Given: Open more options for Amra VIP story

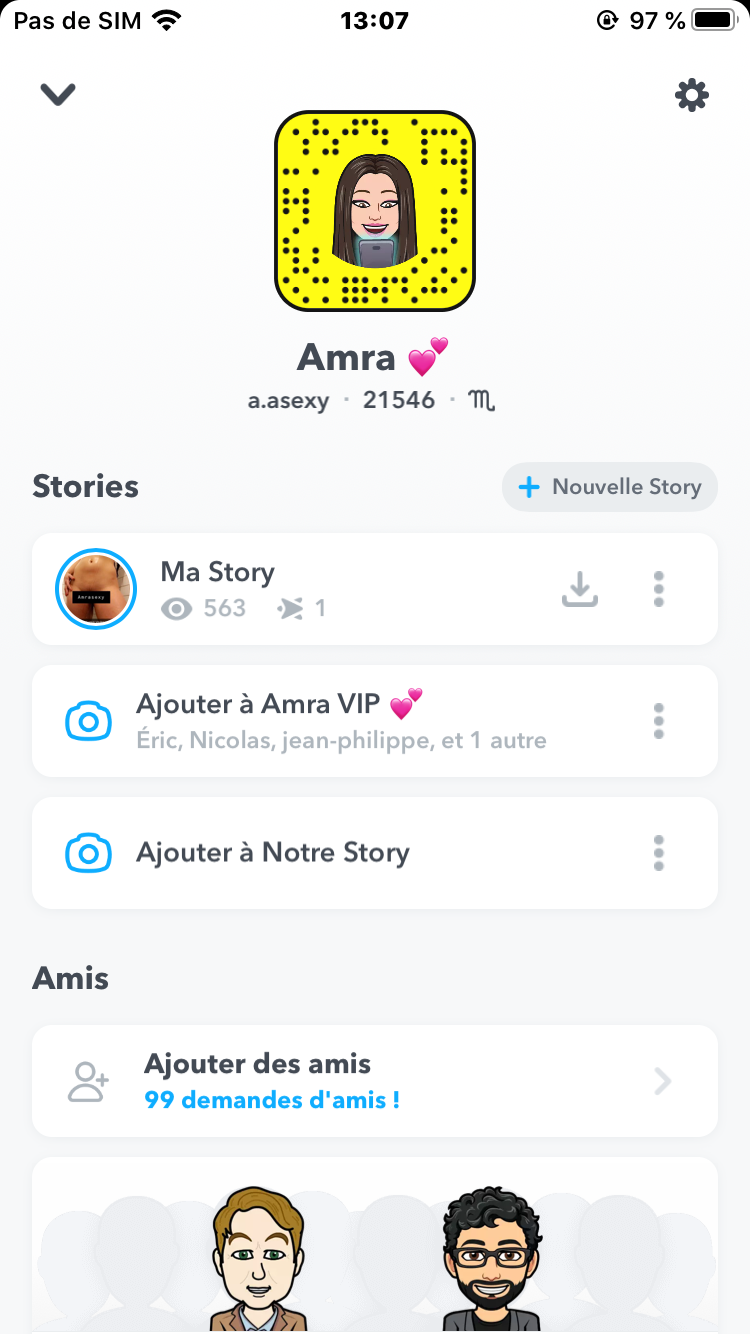Looking at the screenshot, I should coord(658,721).
